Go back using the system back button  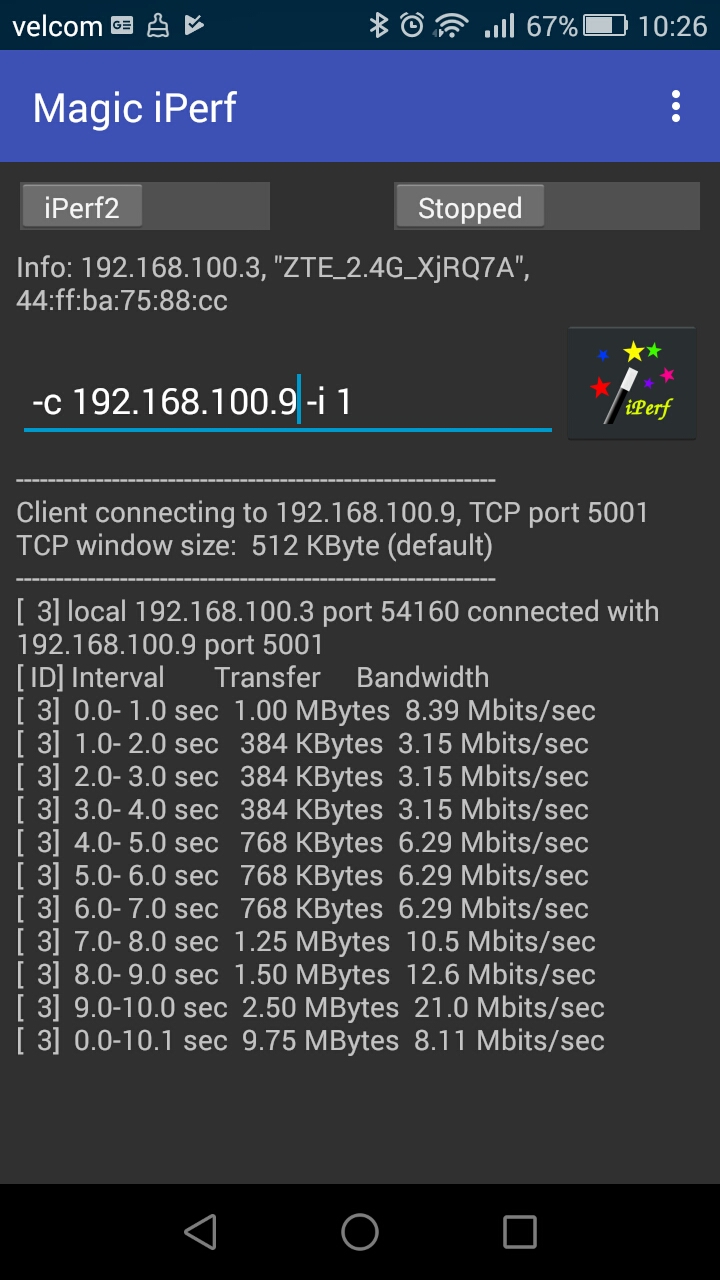[200, 1232]
